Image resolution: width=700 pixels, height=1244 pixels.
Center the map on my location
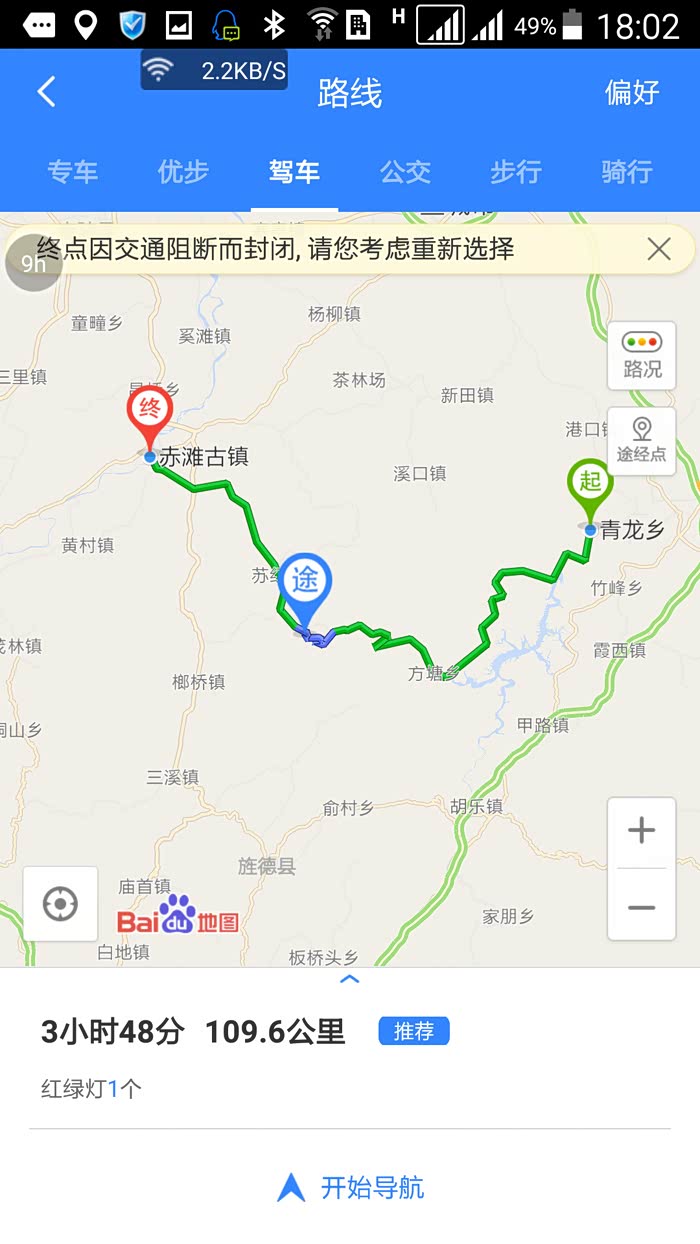tap(60, 904)
